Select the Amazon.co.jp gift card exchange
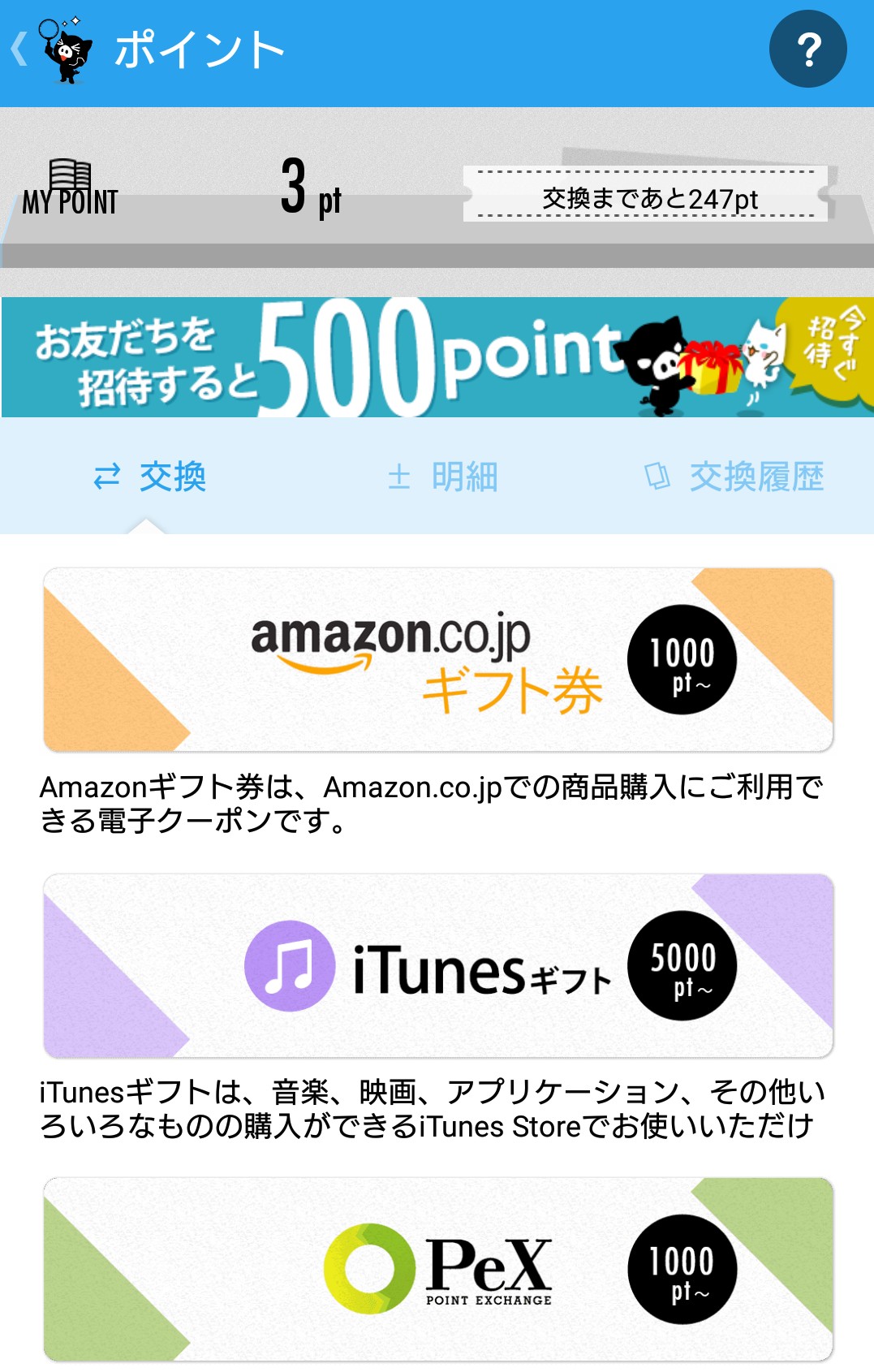The width and height of the screenshot is (874, 1372). pyautogui.click(x=437, y=659)
